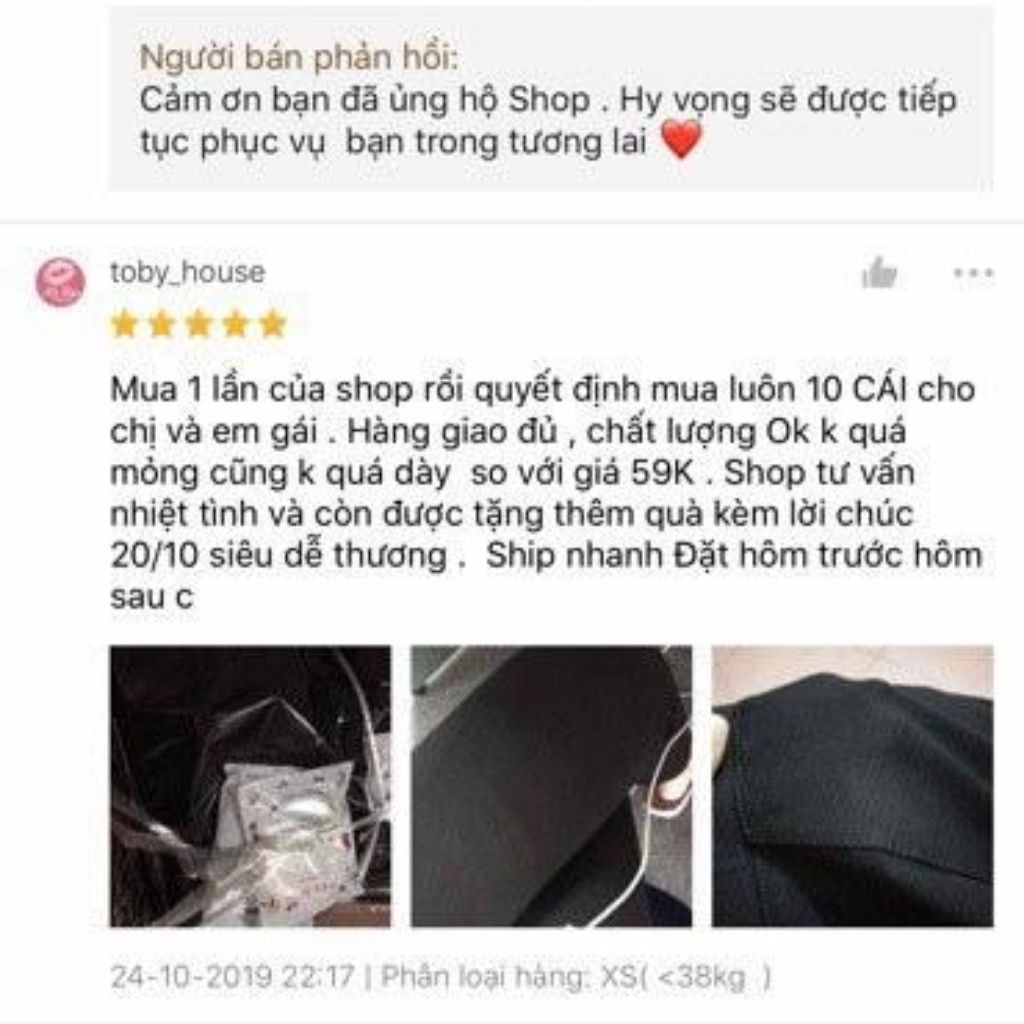Open the review photo with the white cable
This screenshot has height=1024, width=1024.
pyautogui.click(x=551, y=786)
